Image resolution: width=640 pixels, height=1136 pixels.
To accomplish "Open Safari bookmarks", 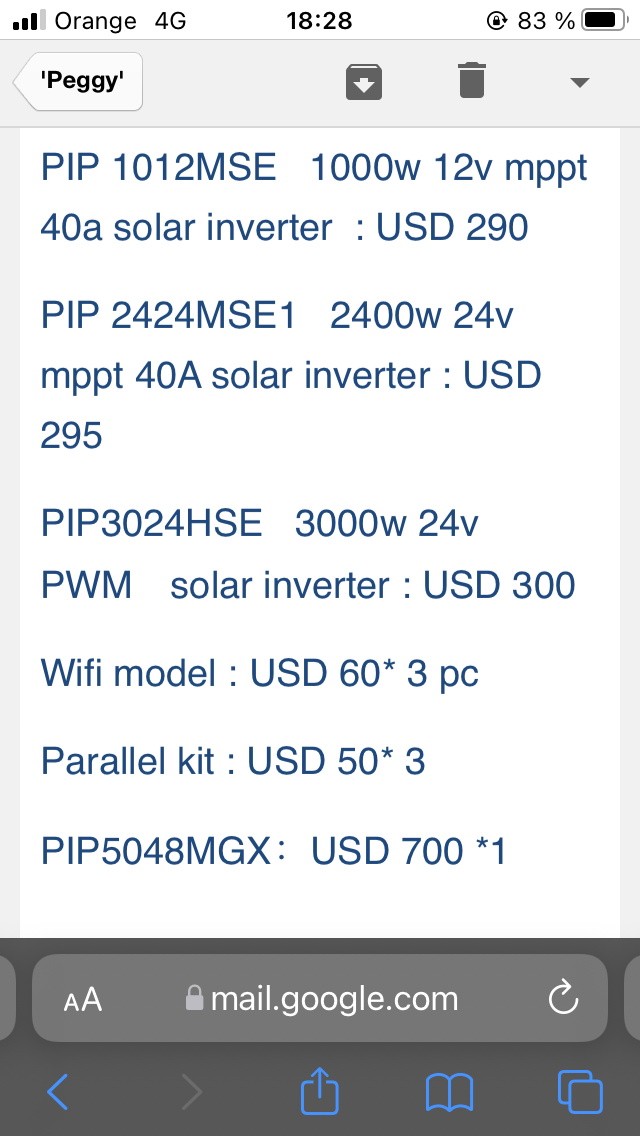I will coord(449,1092).
